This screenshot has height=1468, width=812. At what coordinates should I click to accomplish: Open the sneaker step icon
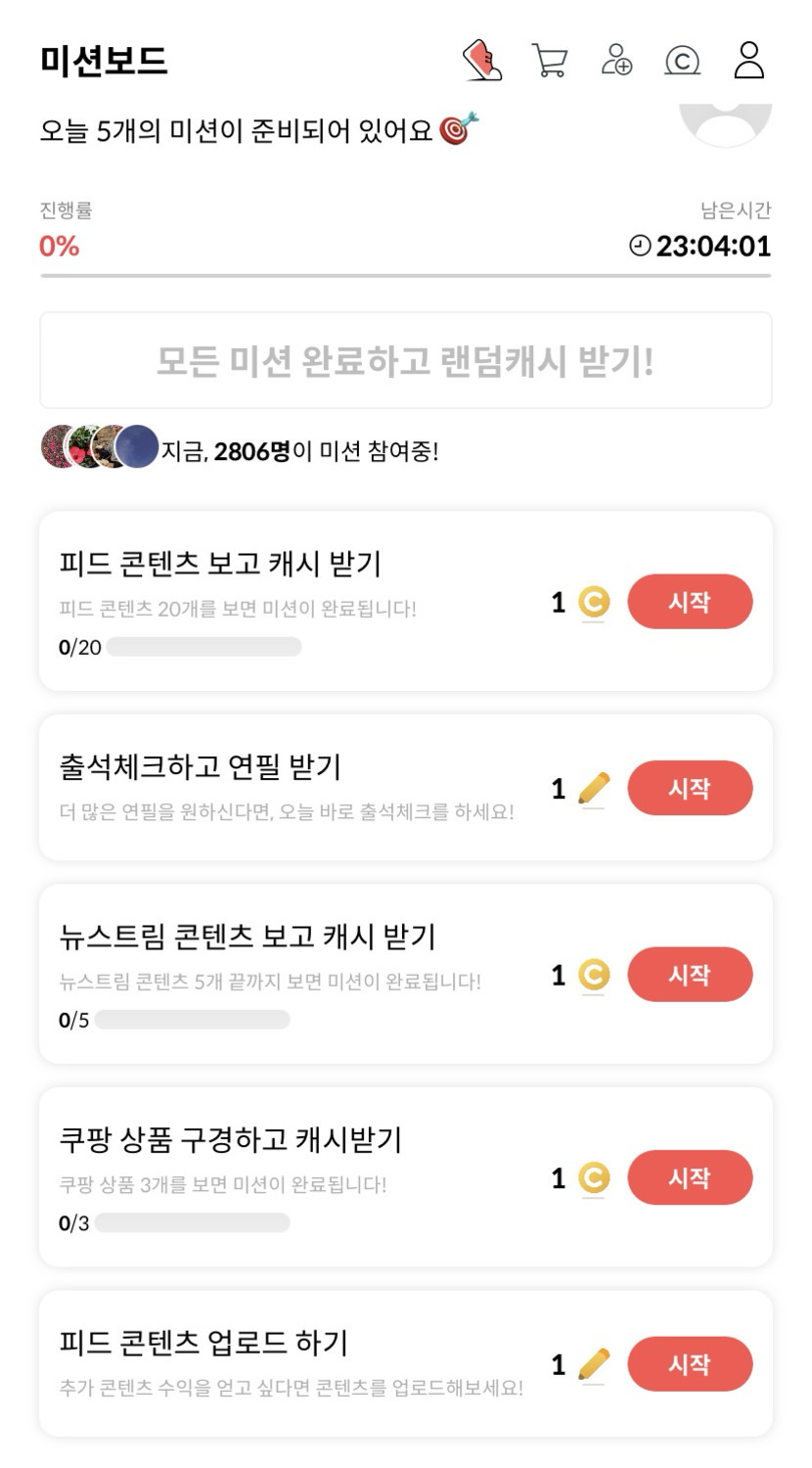click(x=482, y=61)
